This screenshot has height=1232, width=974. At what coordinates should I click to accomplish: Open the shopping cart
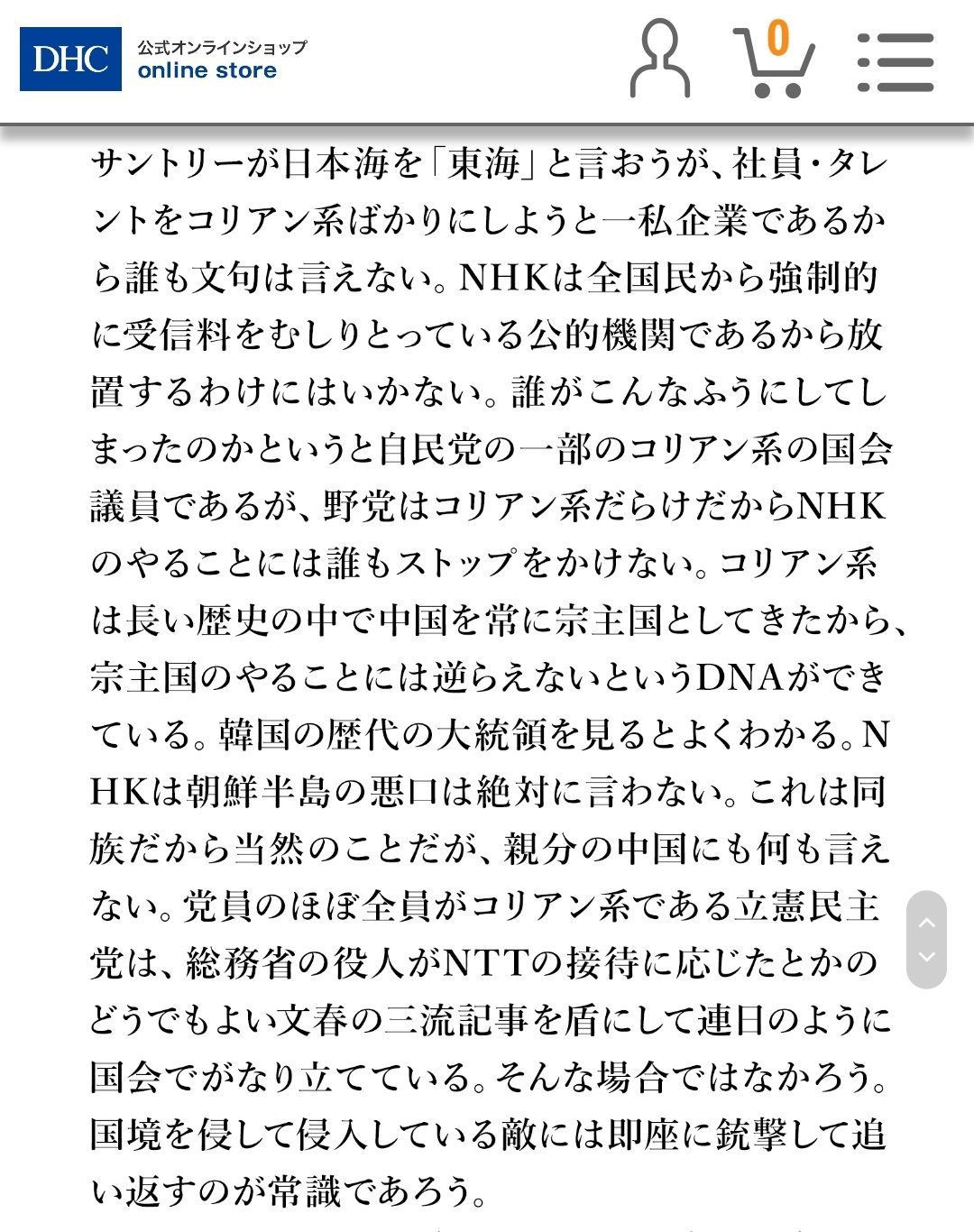(774, 61)
